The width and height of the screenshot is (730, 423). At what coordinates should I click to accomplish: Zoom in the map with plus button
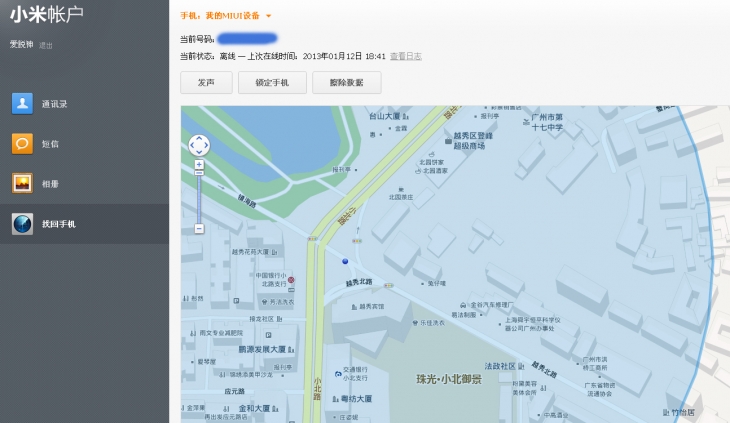[x=199, y=164]
